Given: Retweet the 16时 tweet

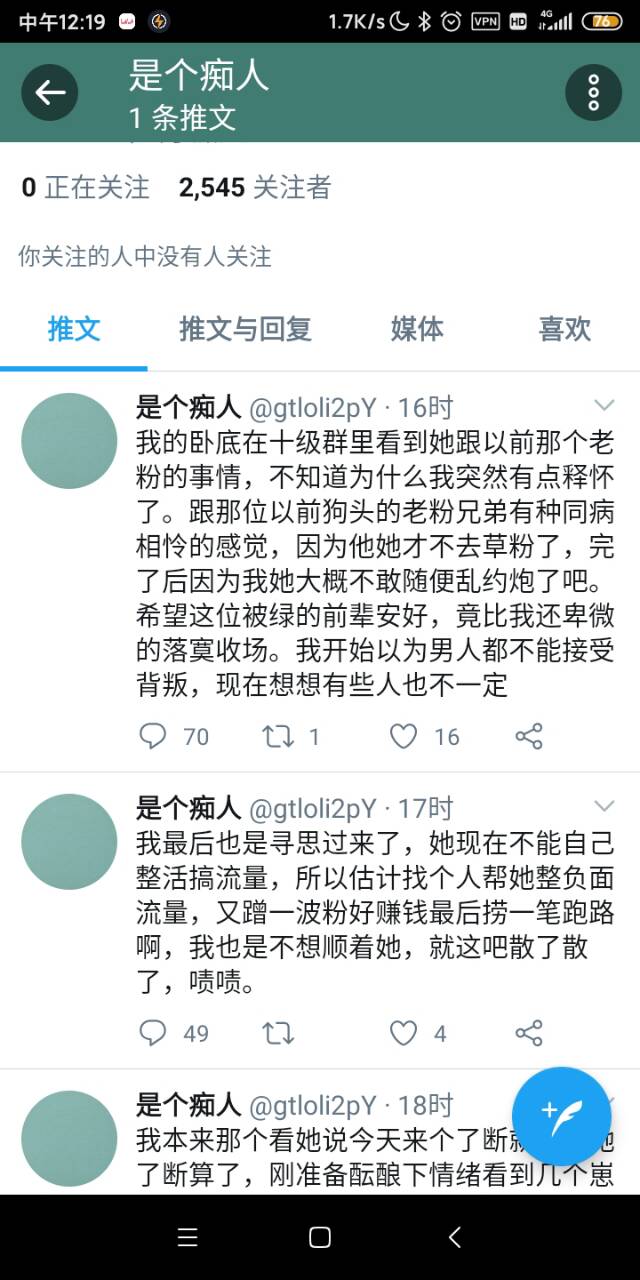Looking at the screenshot, I should pos(277,737).
